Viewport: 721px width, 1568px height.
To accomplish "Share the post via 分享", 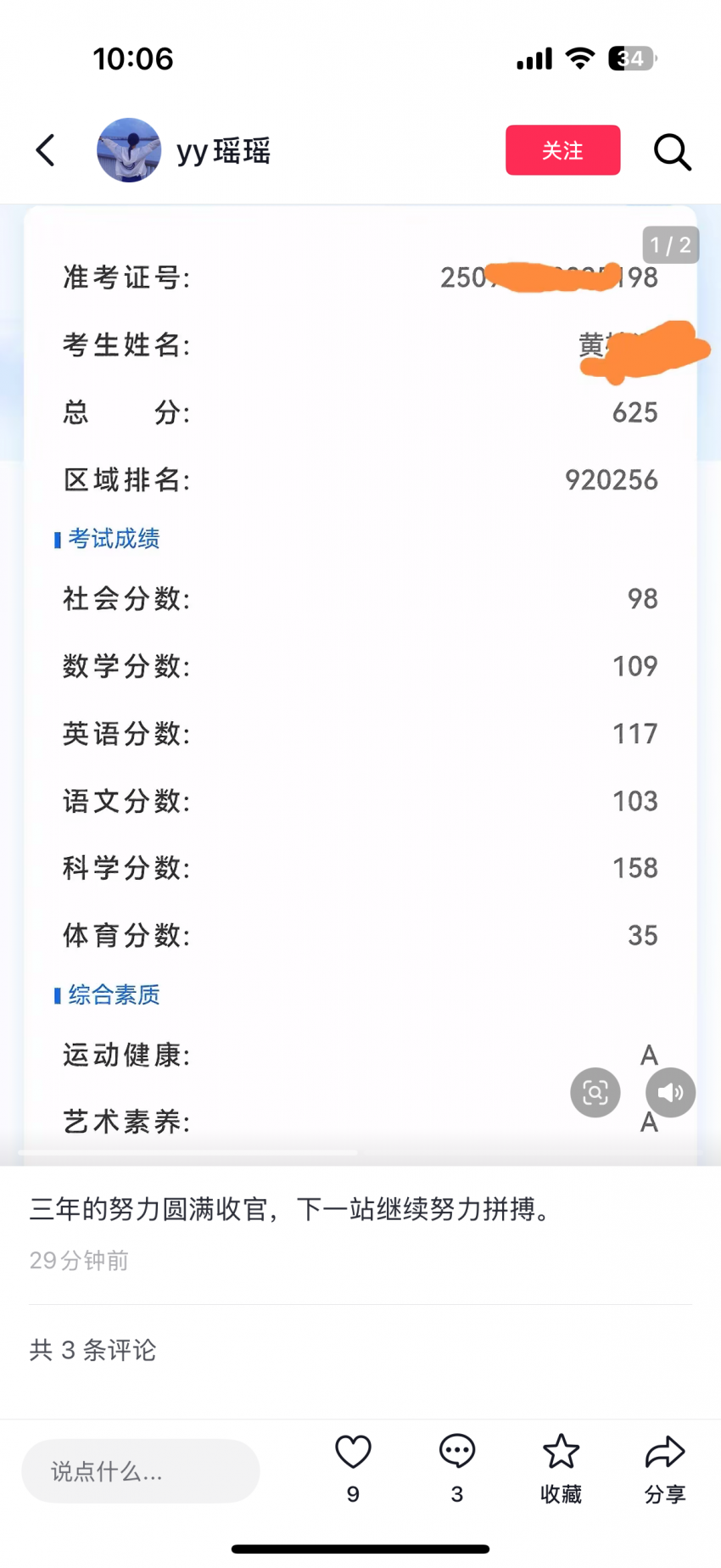I will point(665,1452).
